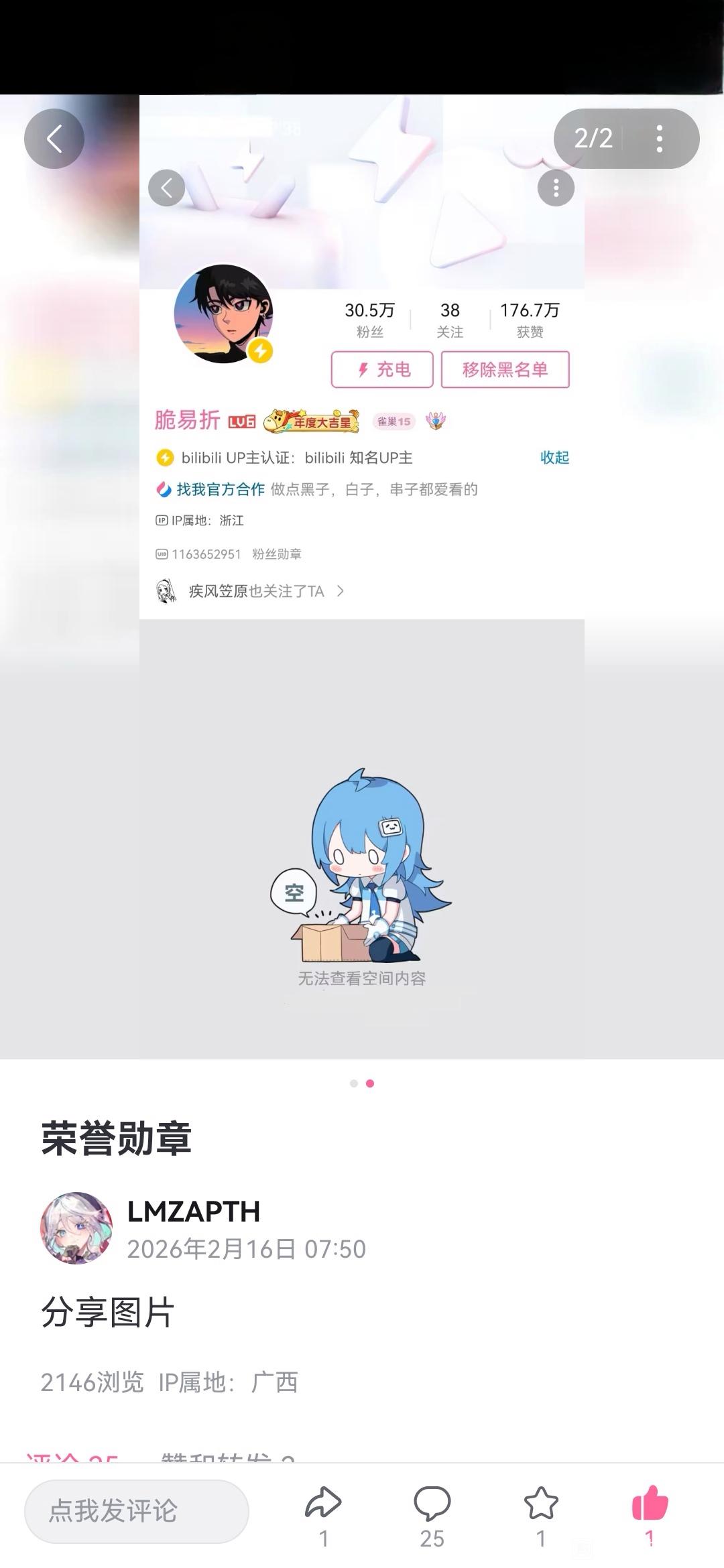Open the comments bubble icon
The height and width of the screenshot is (1568, 724).
432,1503
